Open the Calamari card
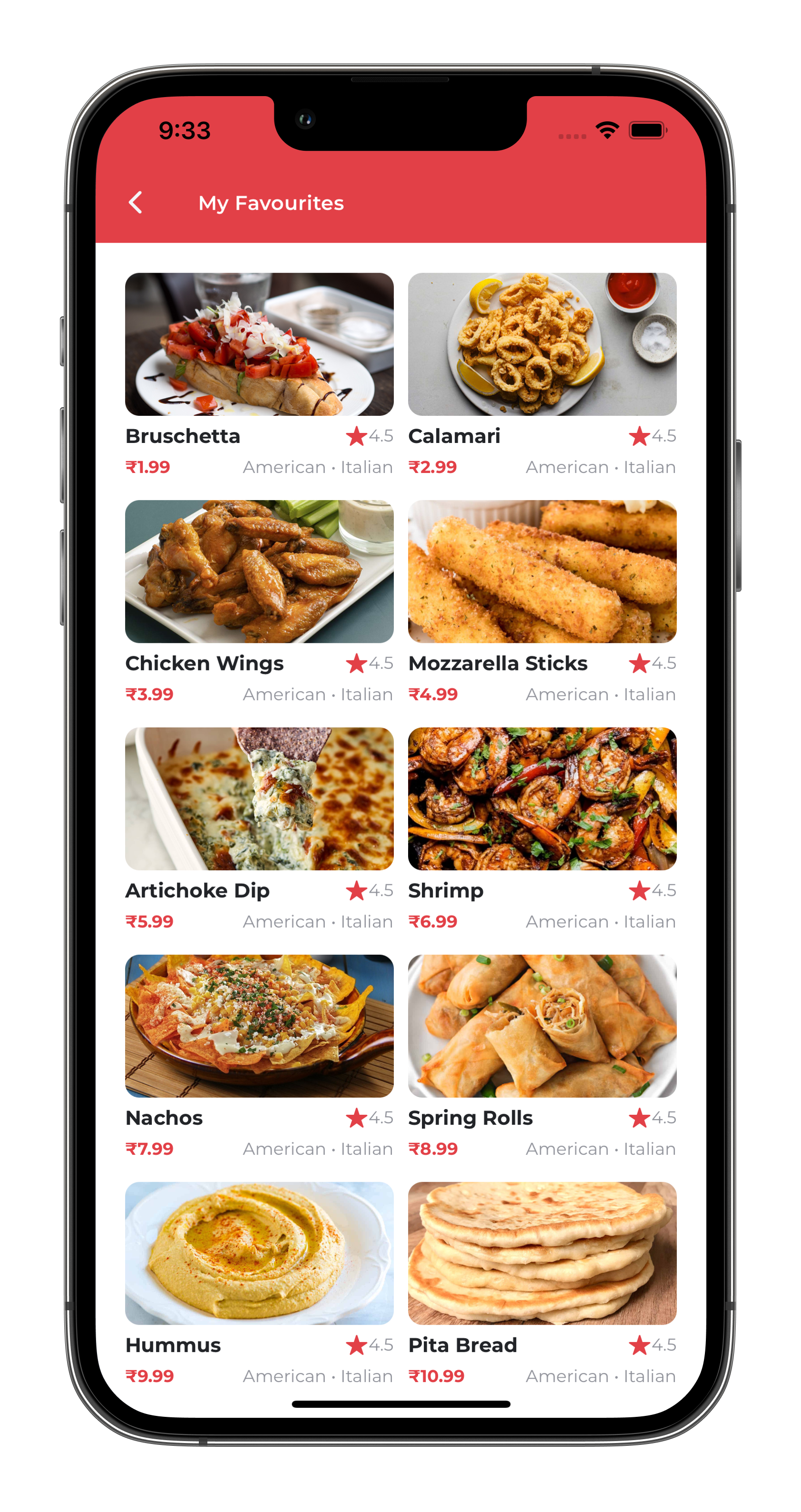Image resolution: width=801 pixels, height=1512 pixels. [x=542, y=375]
